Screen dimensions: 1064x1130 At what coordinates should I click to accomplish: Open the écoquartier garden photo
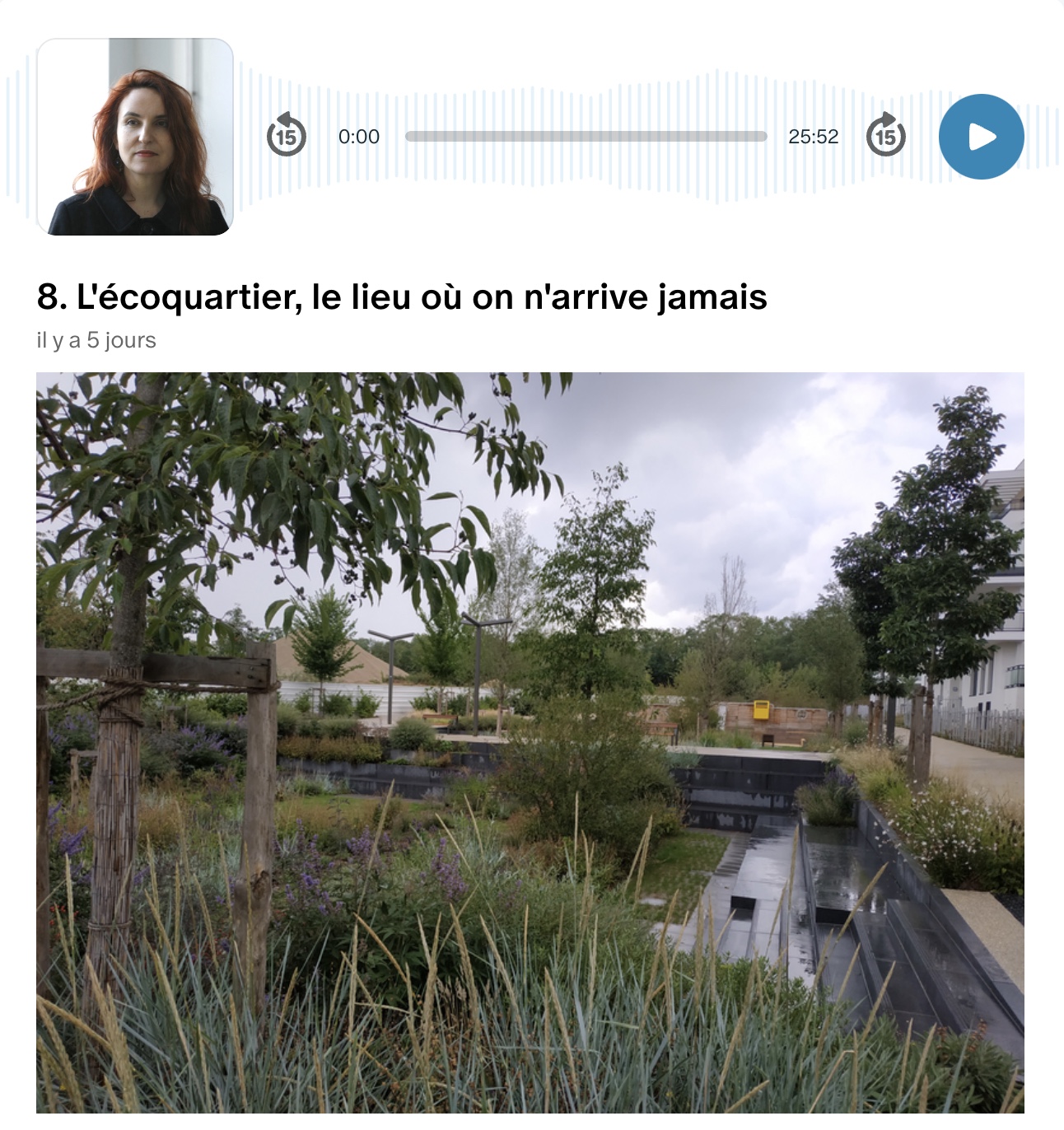pyautogui.click(x=530, y=741)
